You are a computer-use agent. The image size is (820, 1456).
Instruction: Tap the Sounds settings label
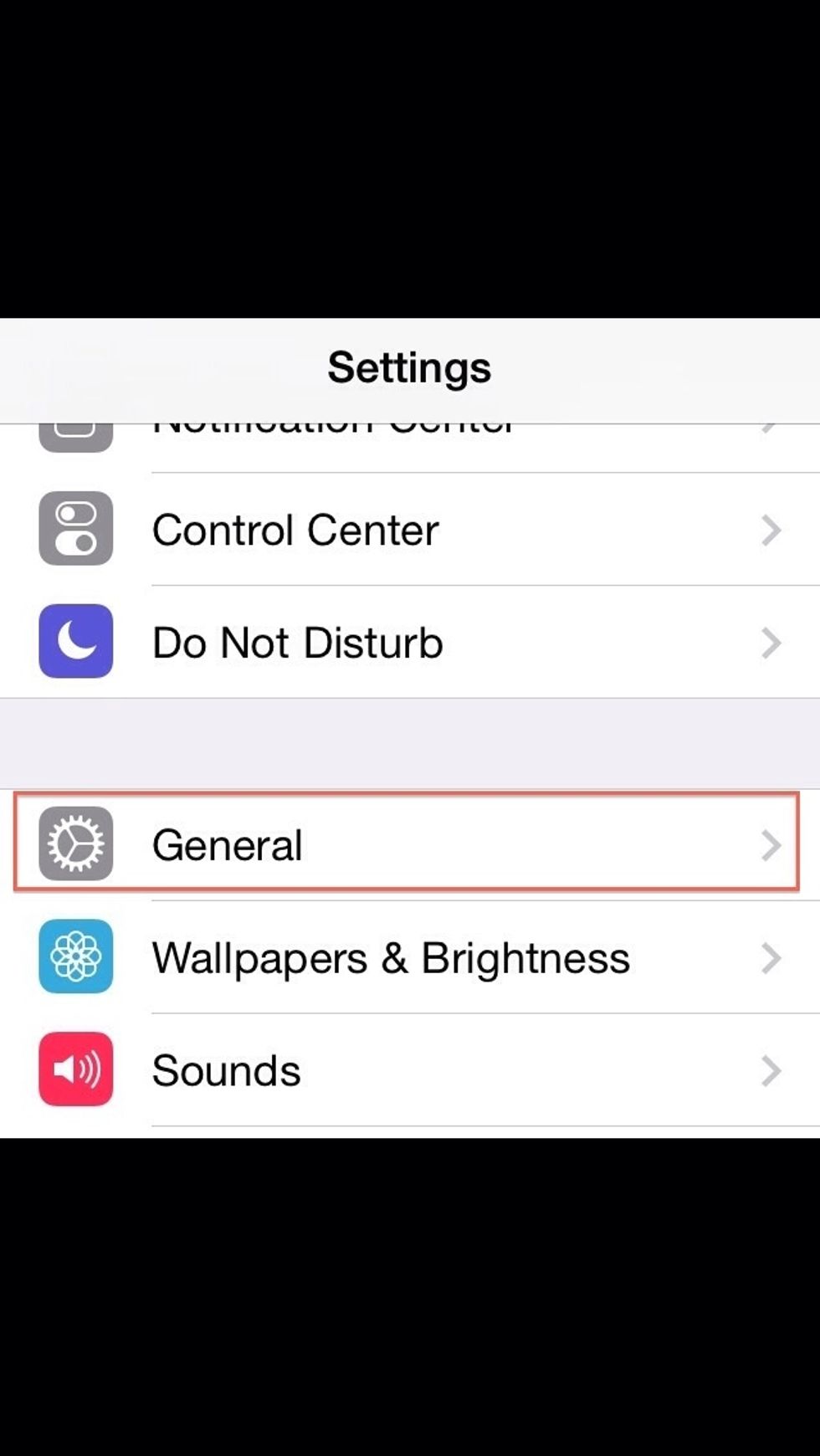226,1069
